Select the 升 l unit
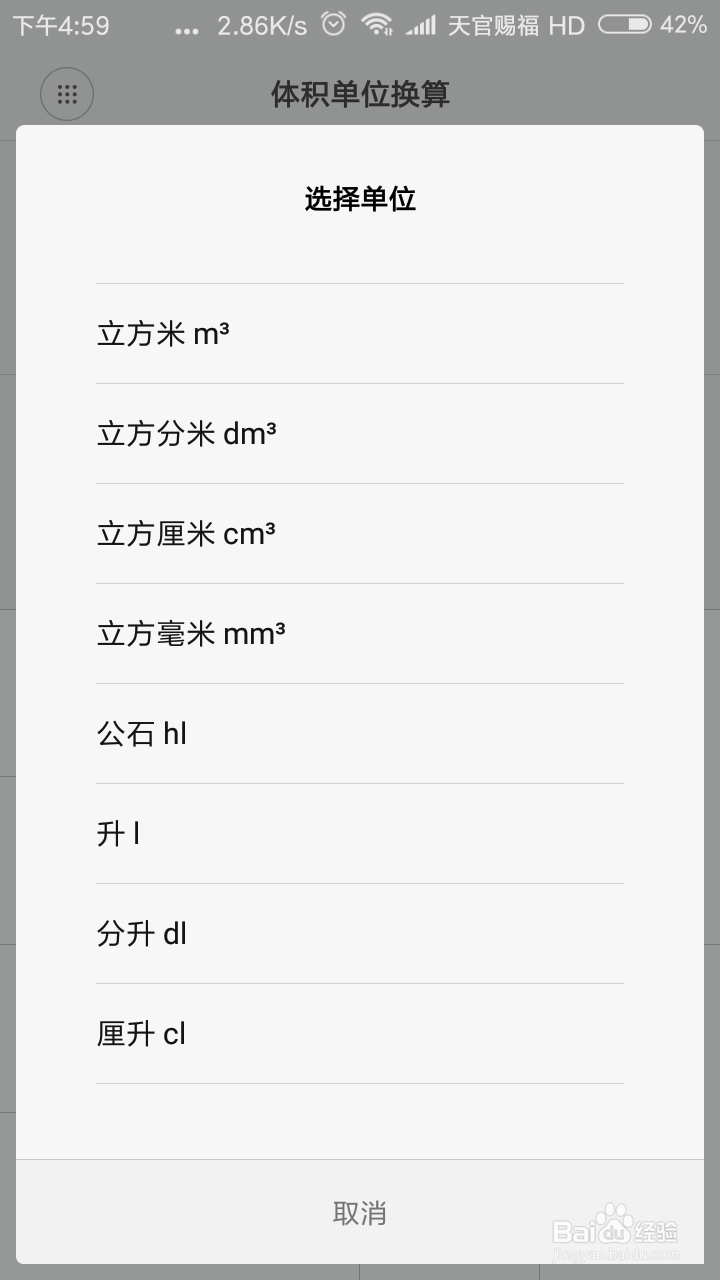This screenshot has height=1280, width=720. 360,834
